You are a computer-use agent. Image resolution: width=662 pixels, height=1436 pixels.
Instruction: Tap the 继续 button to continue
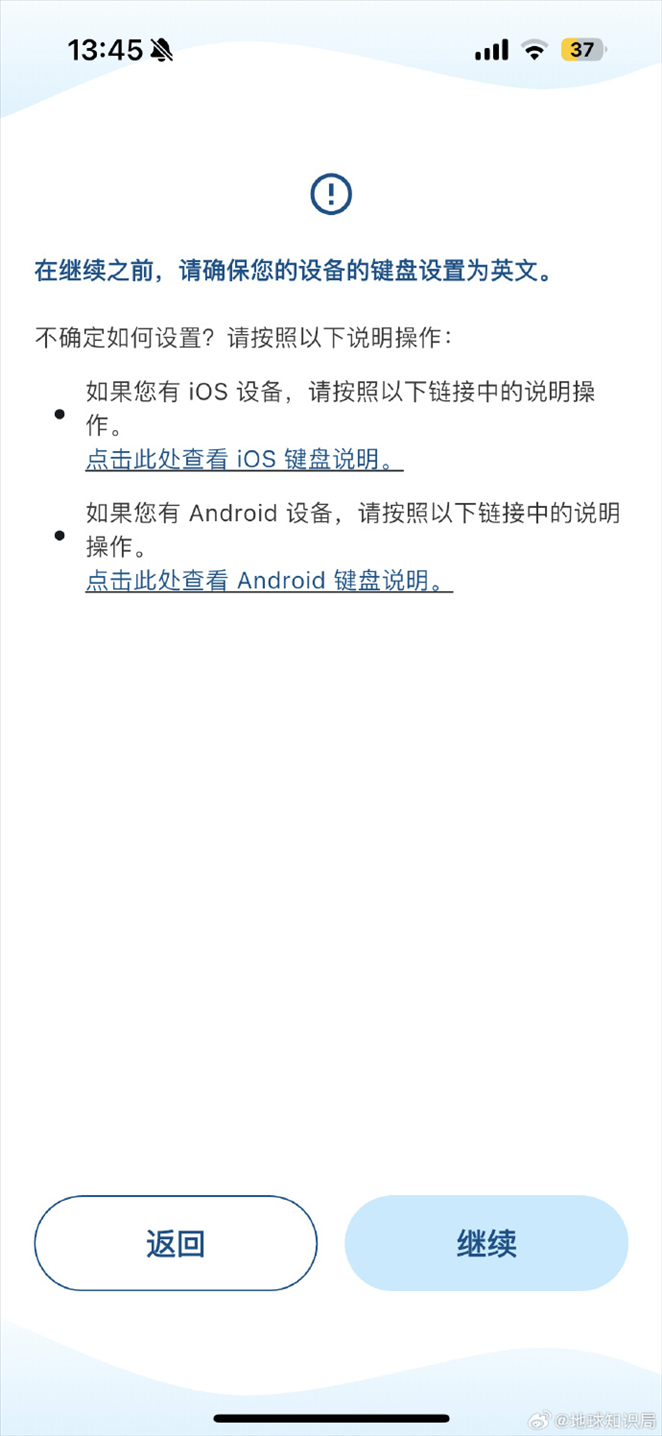point(486,1244)
